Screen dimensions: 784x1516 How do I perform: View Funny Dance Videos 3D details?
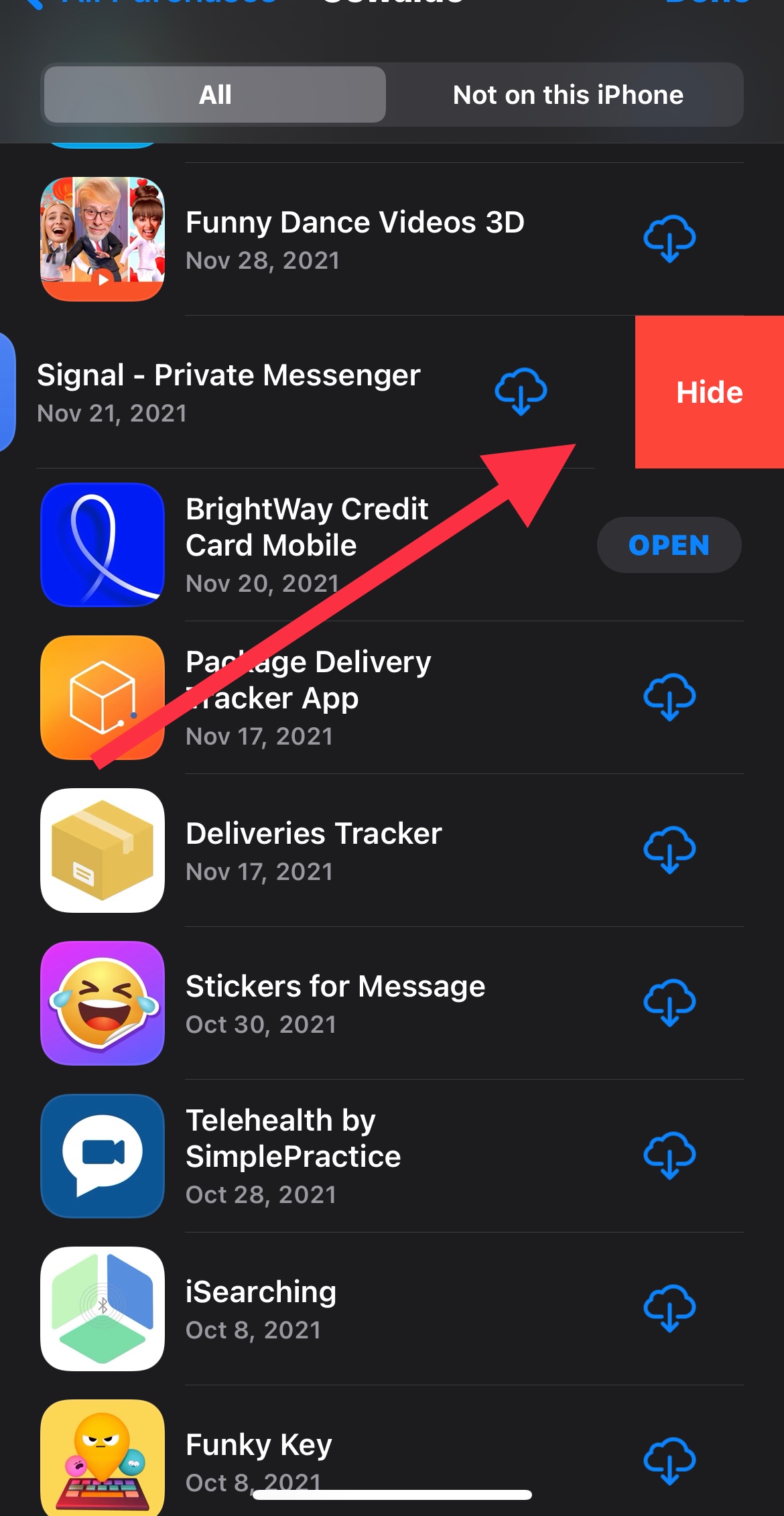354,239
